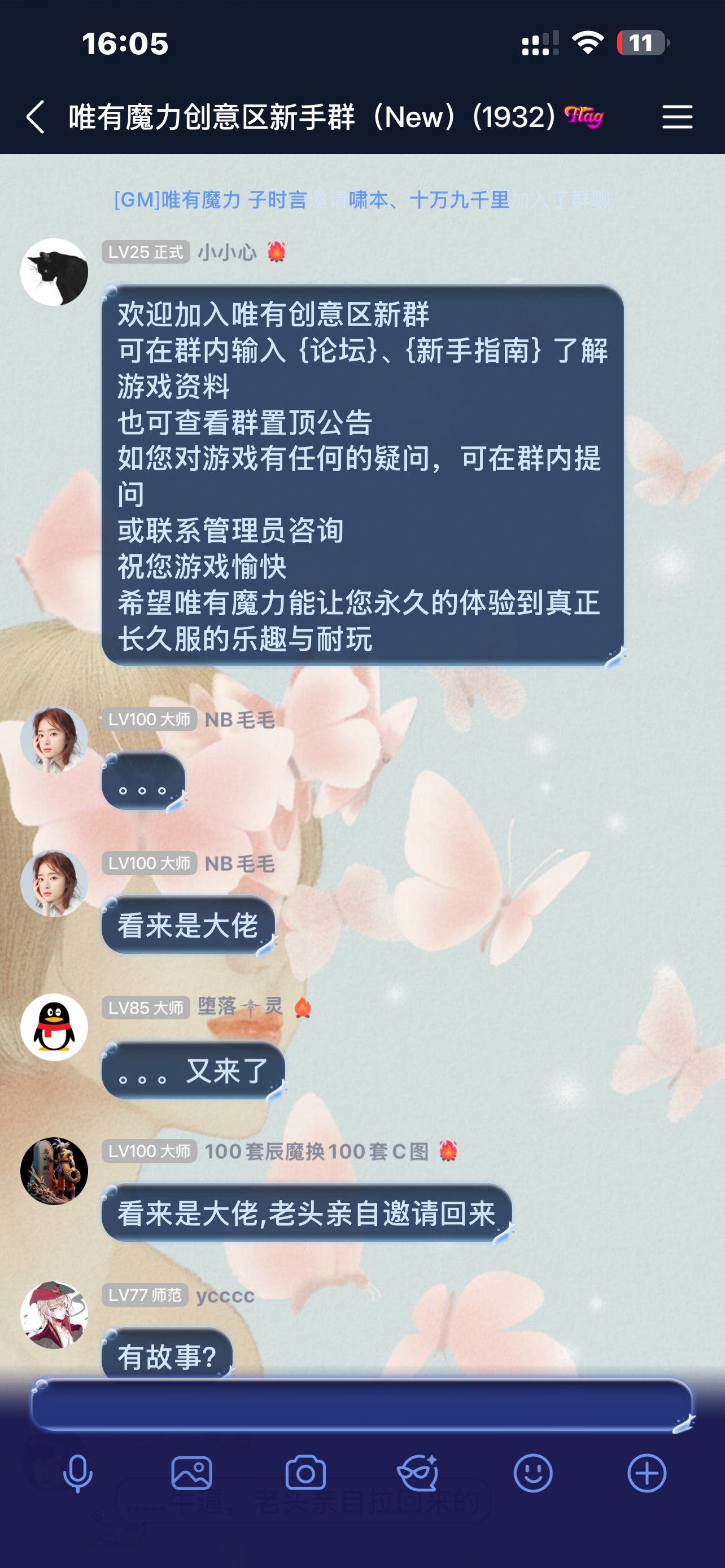Go back from the group chat
Screen dimensions: 725x1568
36,117
